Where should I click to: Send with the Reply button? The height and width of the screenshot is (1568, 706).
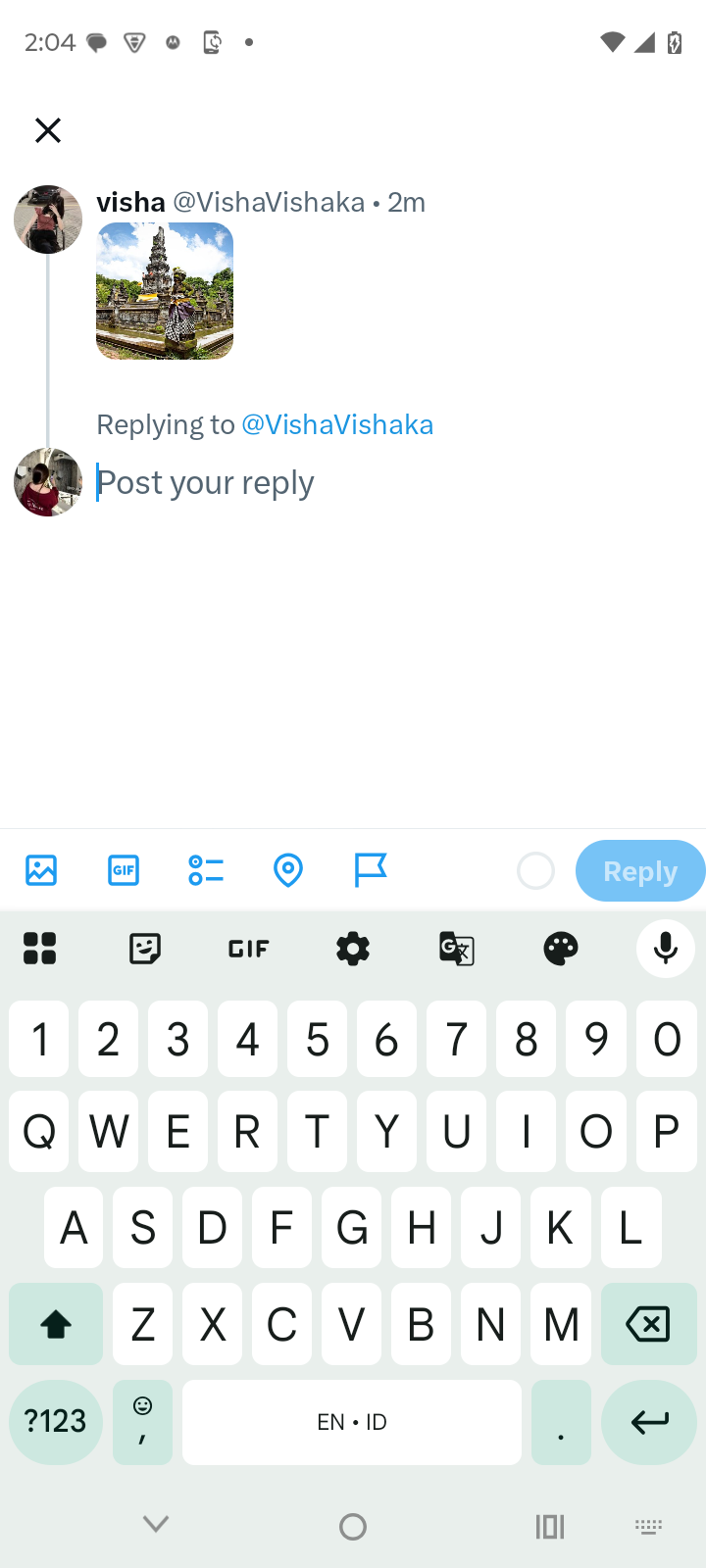pyautogui.click(x=639, y=871)
